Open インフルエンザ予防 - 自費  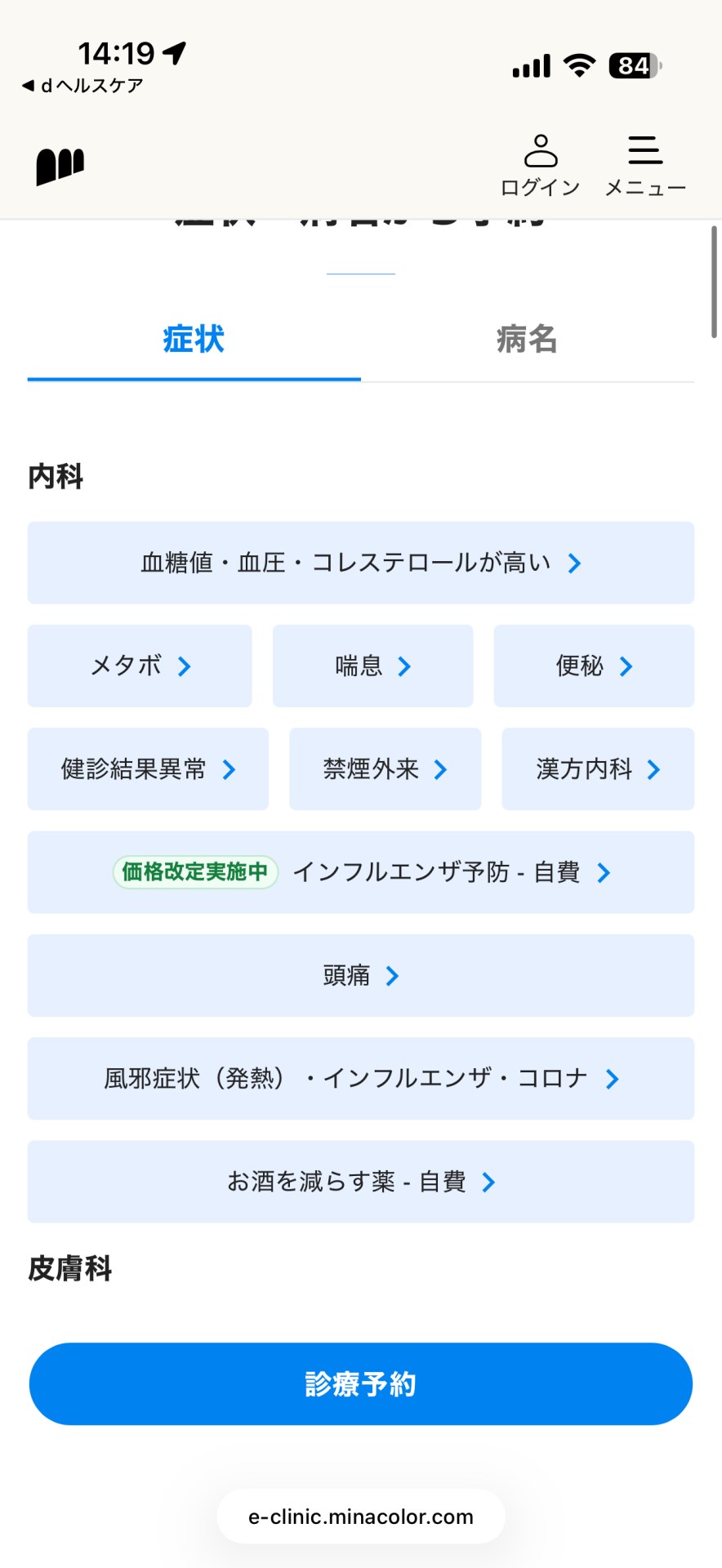point(361,872)
